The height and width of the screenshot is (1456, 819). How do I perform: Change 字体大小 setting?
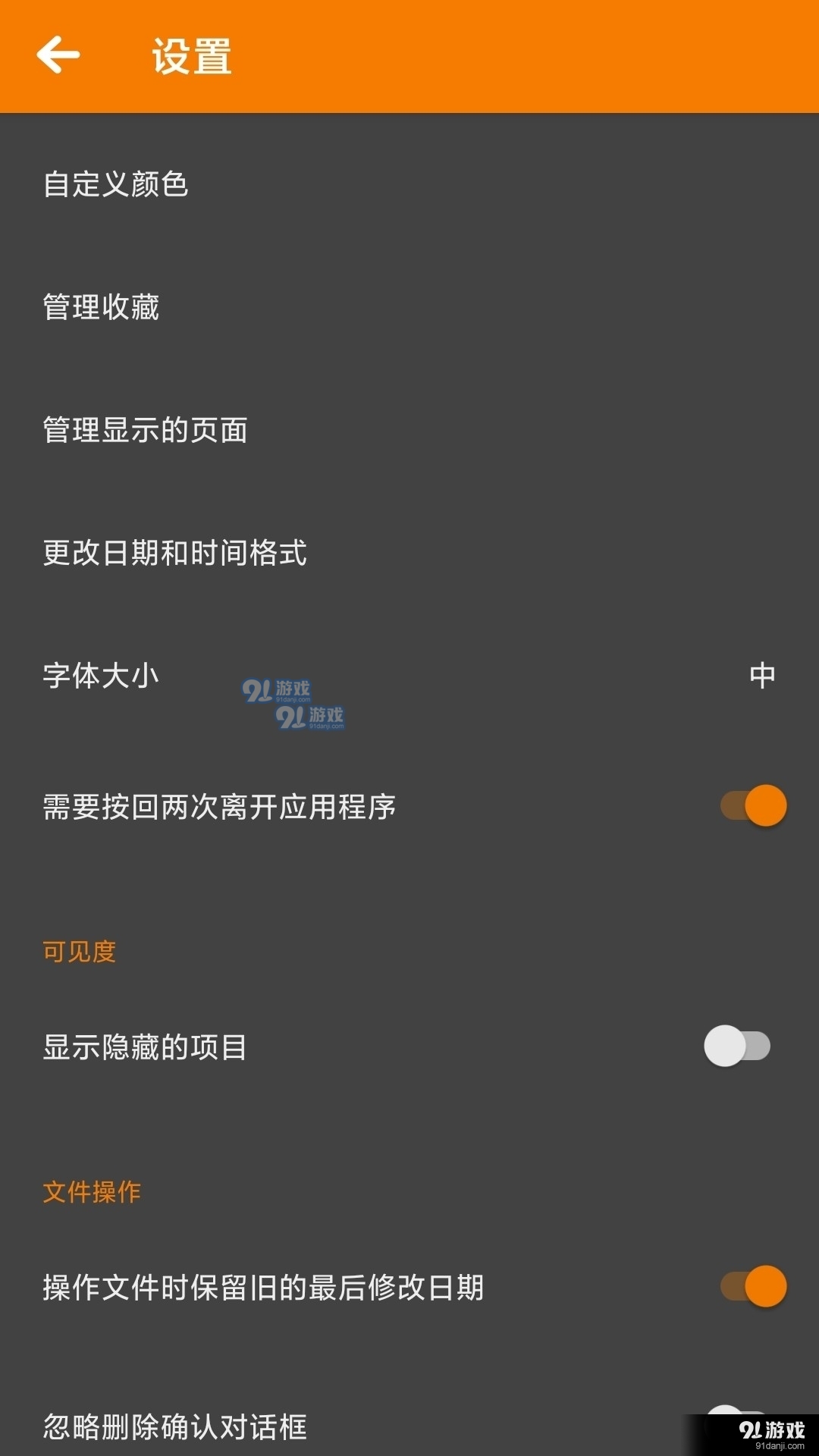409,676
